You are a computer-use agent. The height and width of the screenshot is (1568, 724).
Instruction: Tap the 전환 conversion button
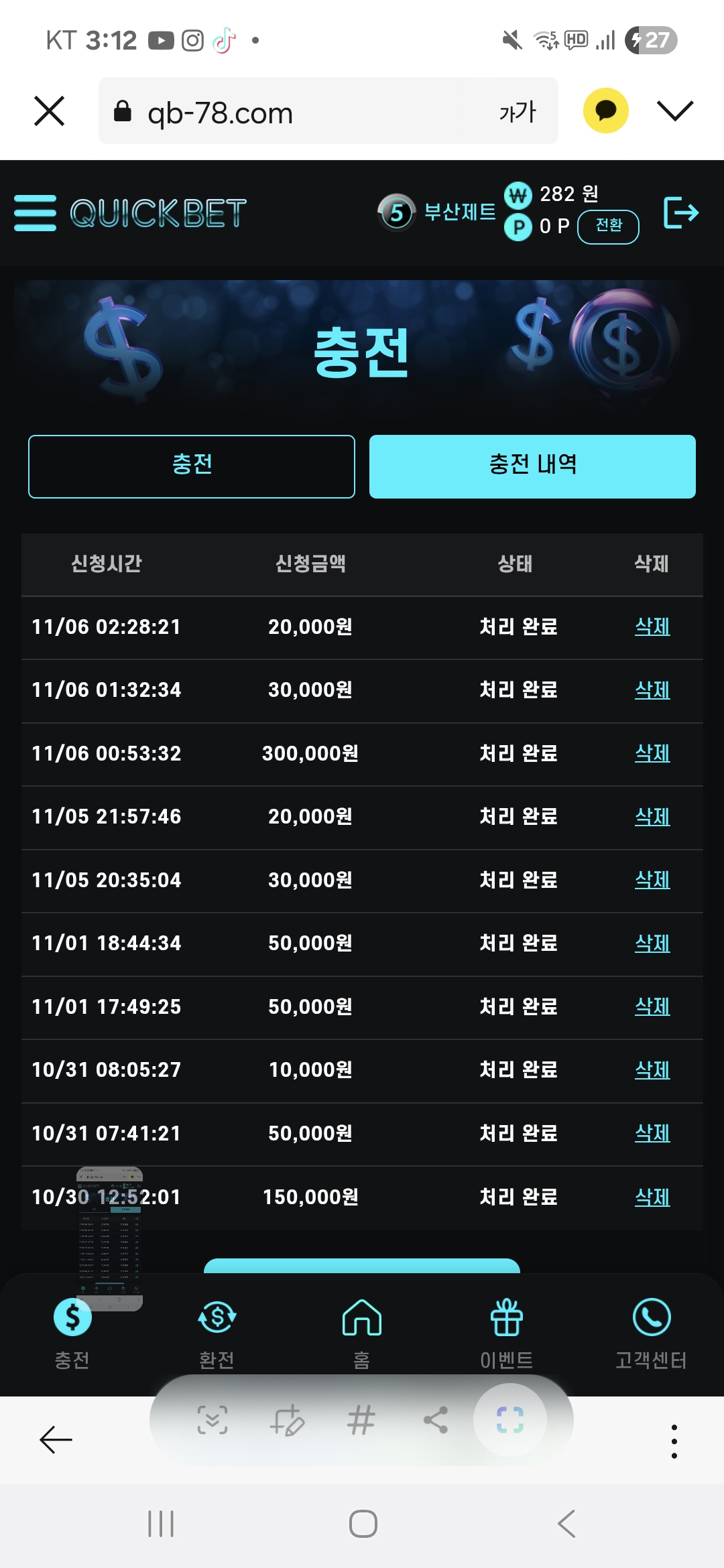607,227
